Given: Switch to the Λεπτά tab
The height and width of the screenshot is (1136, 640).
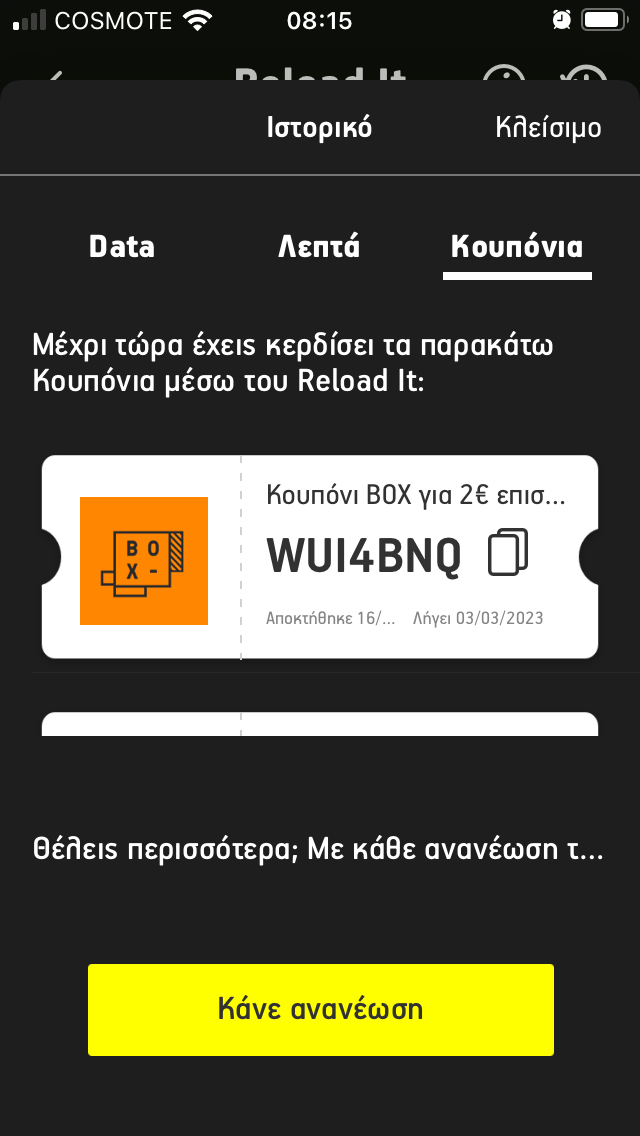Looking at the screenshot, I should tap(319, 247).
